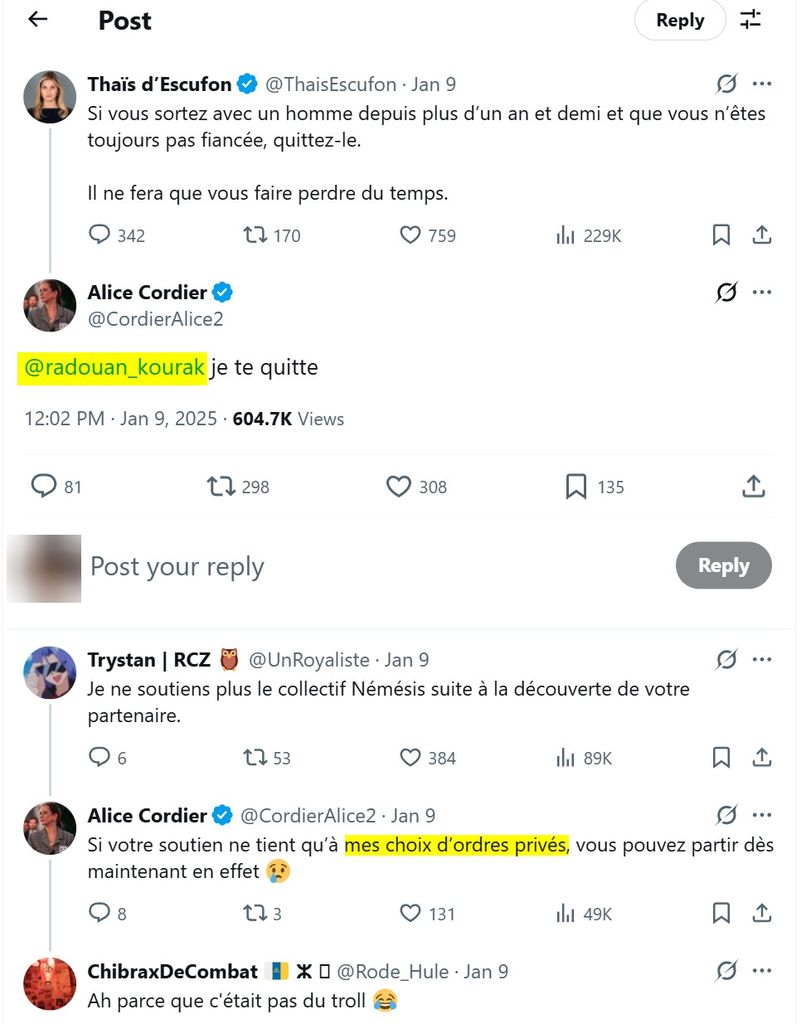The height and width of the screenshot is (1024, 811).
Task: Open the reply sort settings icon
Action: (750, 19)
